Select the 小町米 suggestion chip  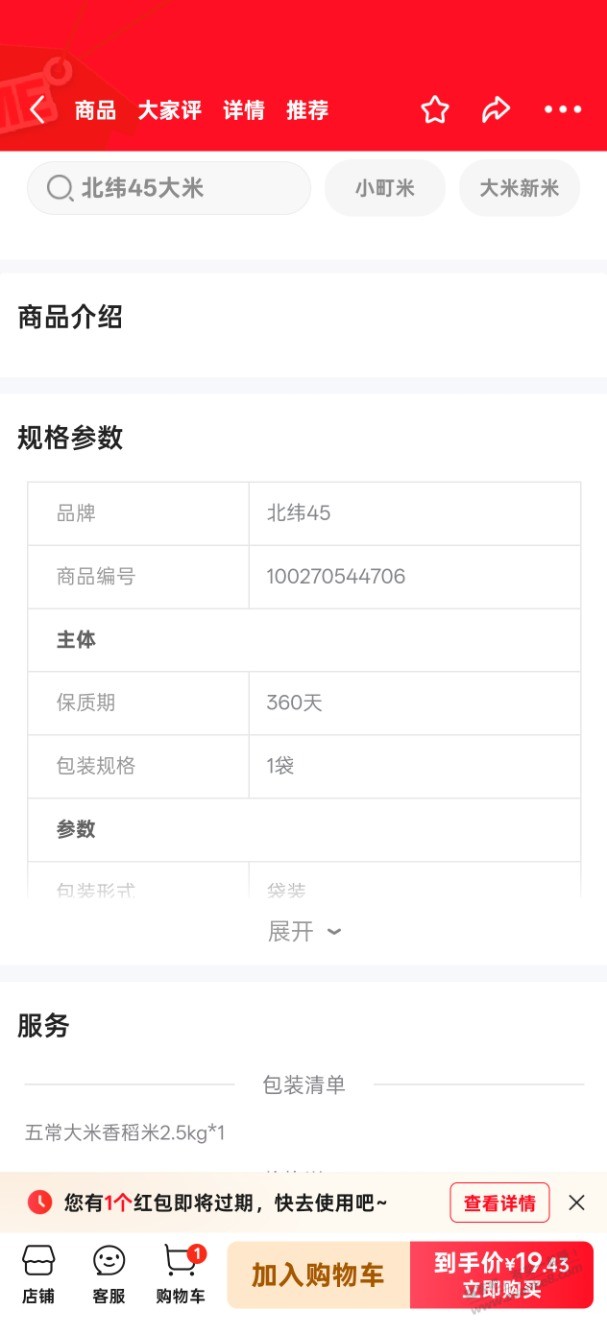[384, 188]
